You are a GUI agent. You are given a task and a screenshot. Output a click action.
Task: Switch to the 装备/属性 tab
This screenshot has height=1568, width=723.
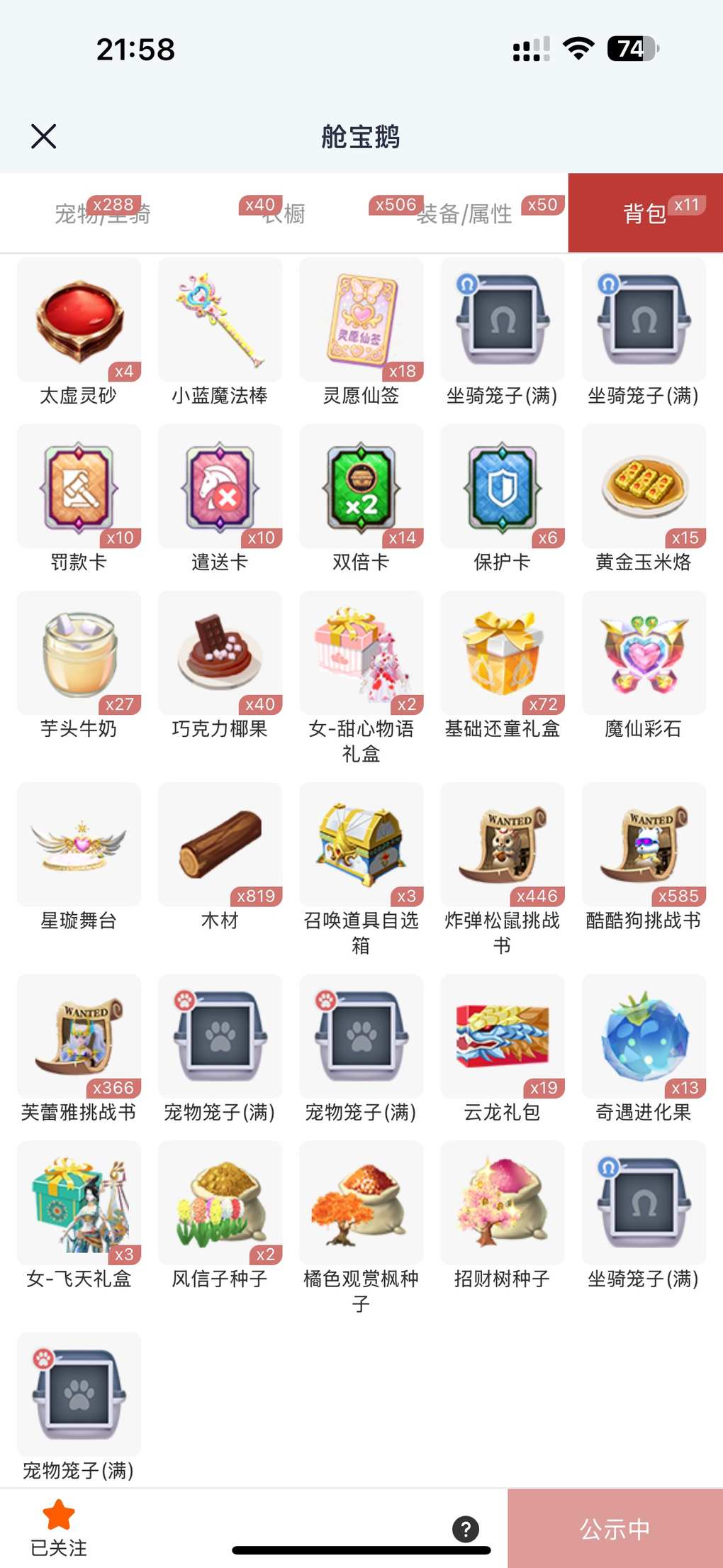tap(464, 213)
